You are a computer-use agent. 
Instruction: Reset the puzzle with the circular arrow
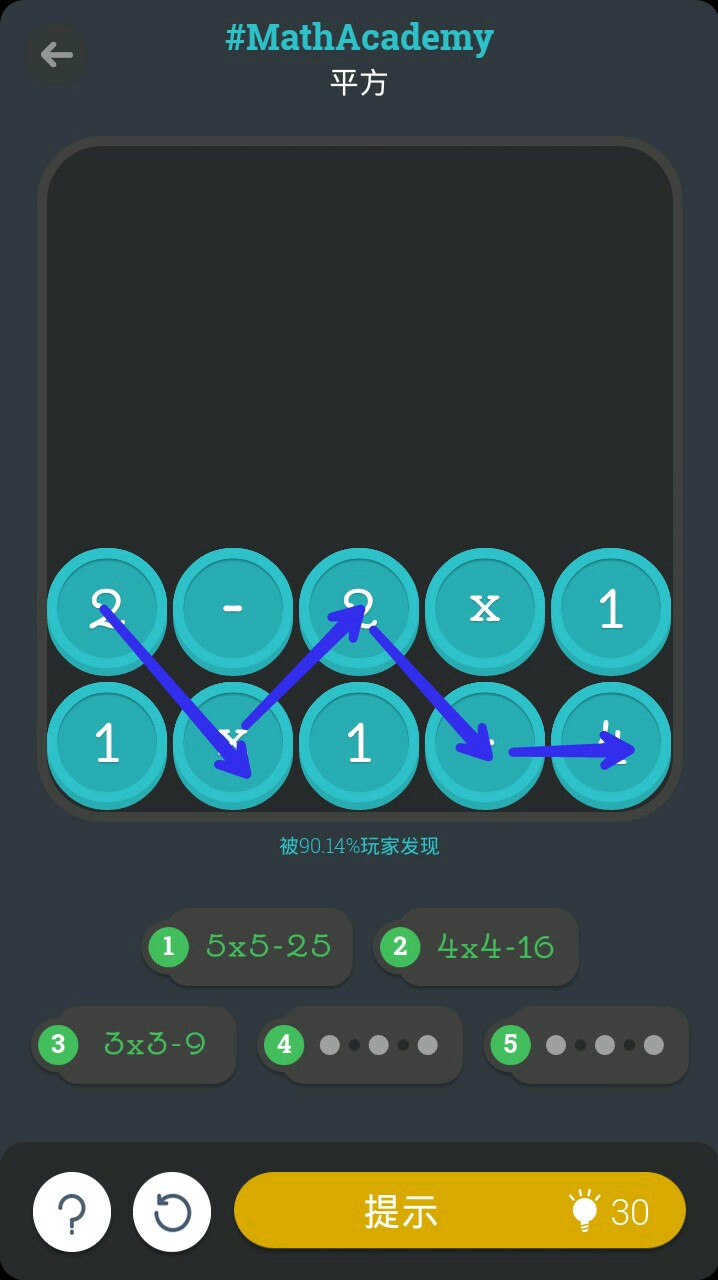click(172, 1212)
